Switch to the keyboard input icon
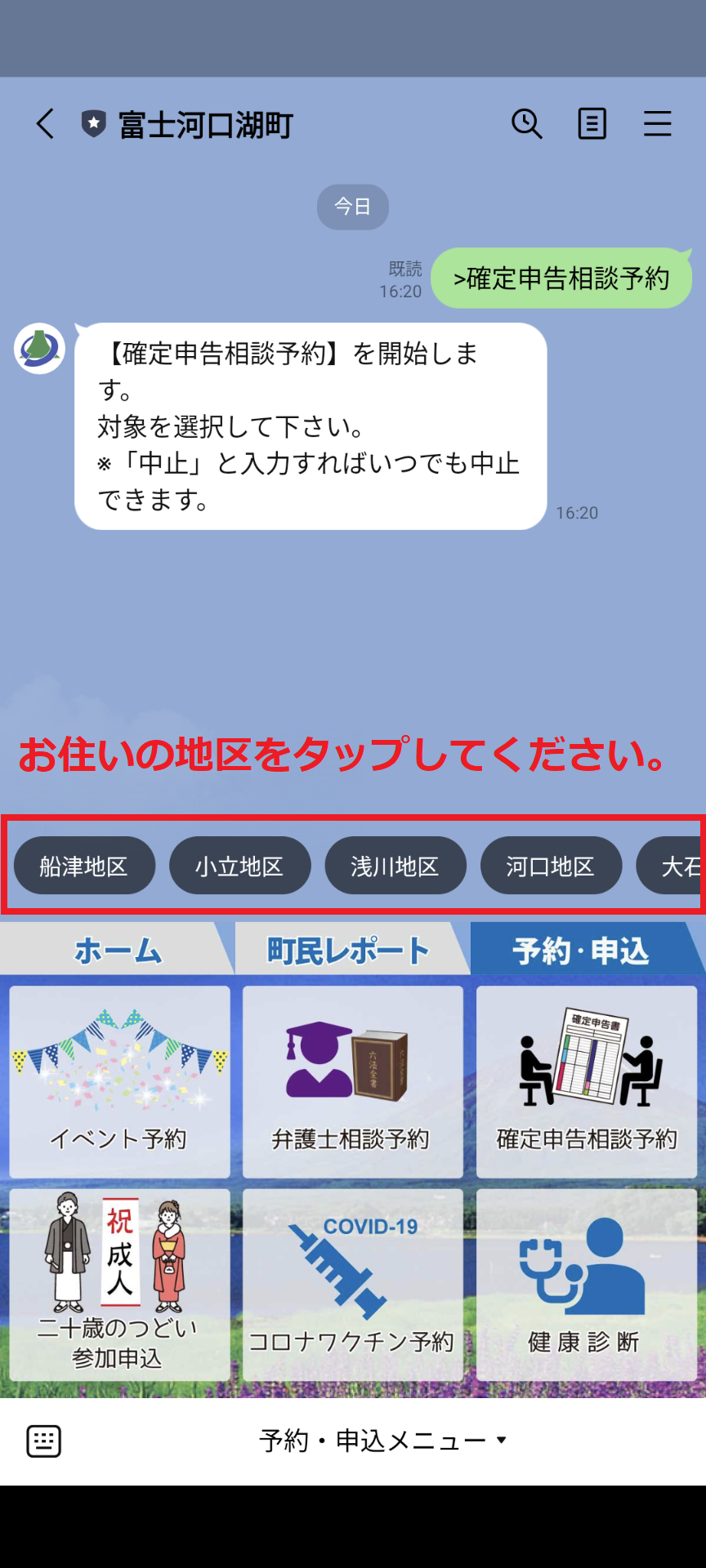Screen dimensions: 706x1568 click(44, 1441)
